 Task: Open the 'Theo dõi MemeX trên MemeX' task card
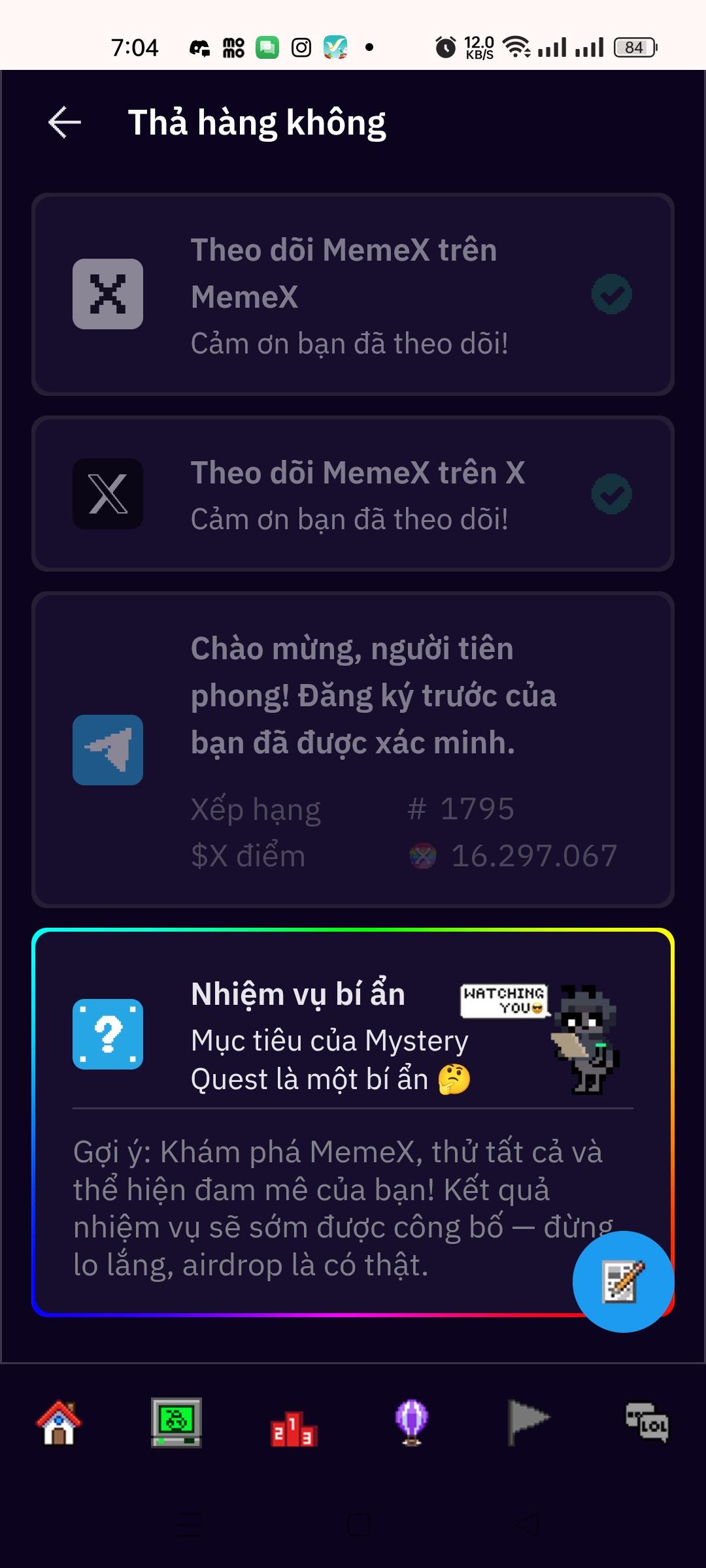(x=353, y=295)
